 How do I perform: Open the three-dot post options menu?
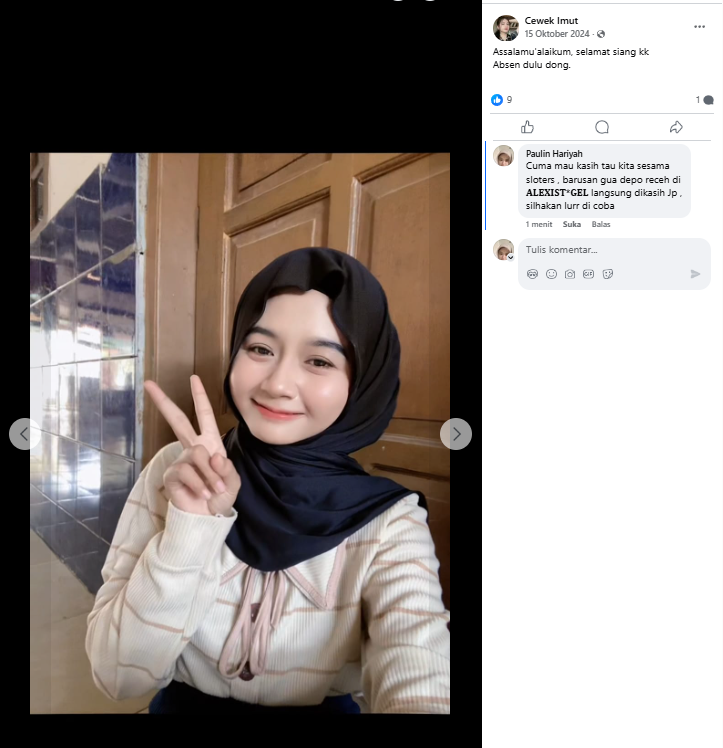tap(699, 27)
